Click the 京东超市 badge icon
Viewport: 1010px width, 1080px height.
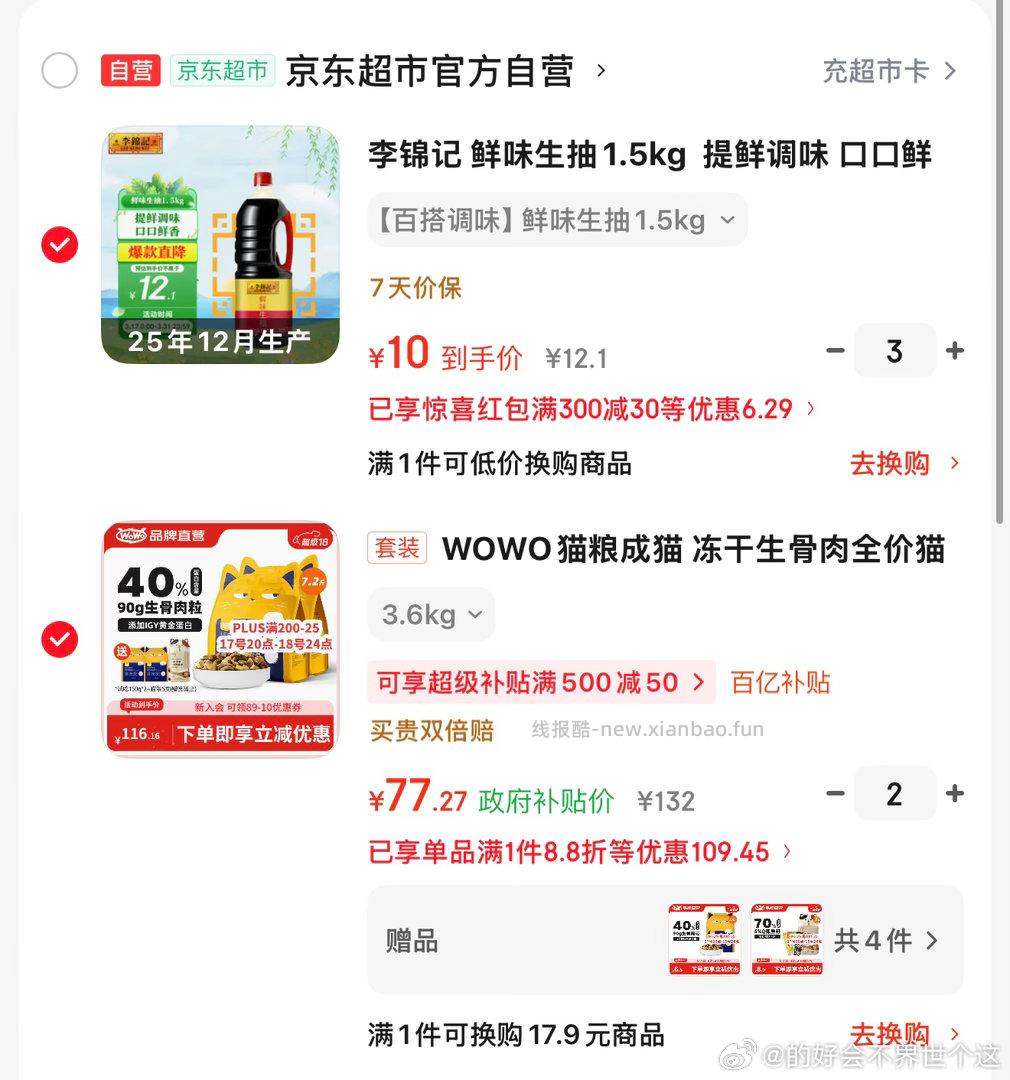point(222,71)
